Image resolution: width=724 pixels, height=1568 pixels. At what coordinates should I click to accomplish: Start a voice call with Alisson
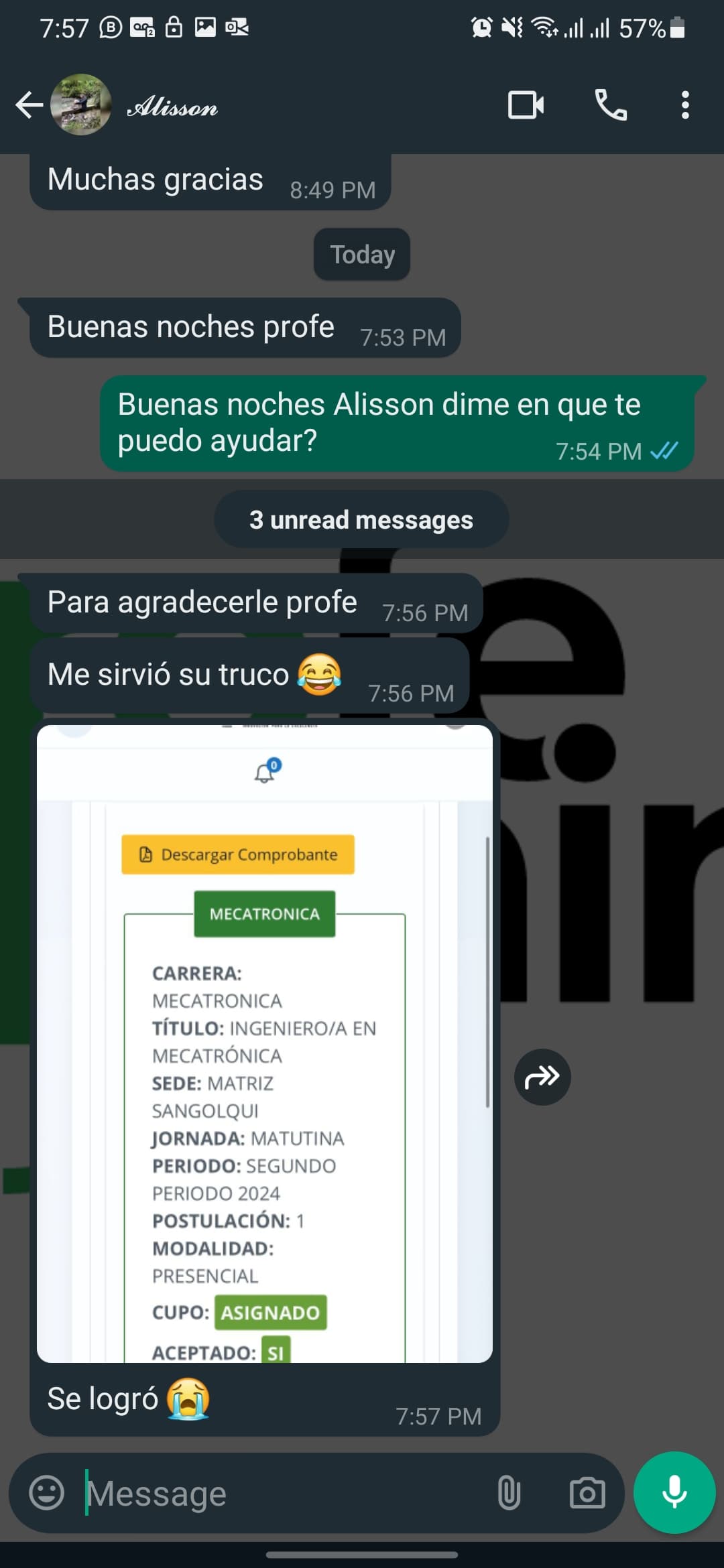coord(610,105)
